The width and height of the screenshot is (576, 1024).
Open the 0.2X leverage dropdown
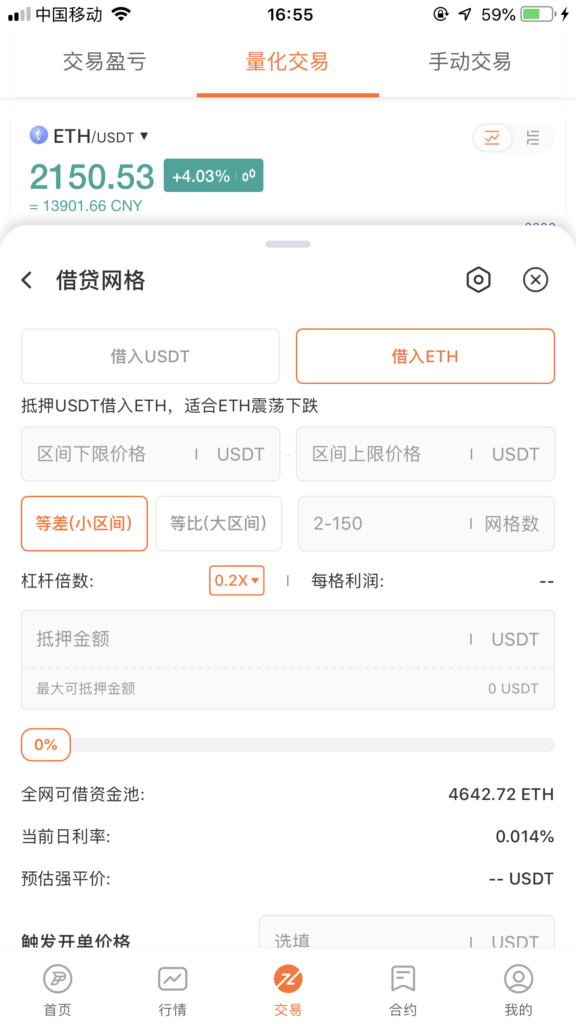pyautogui.click(x=236, y=581)
